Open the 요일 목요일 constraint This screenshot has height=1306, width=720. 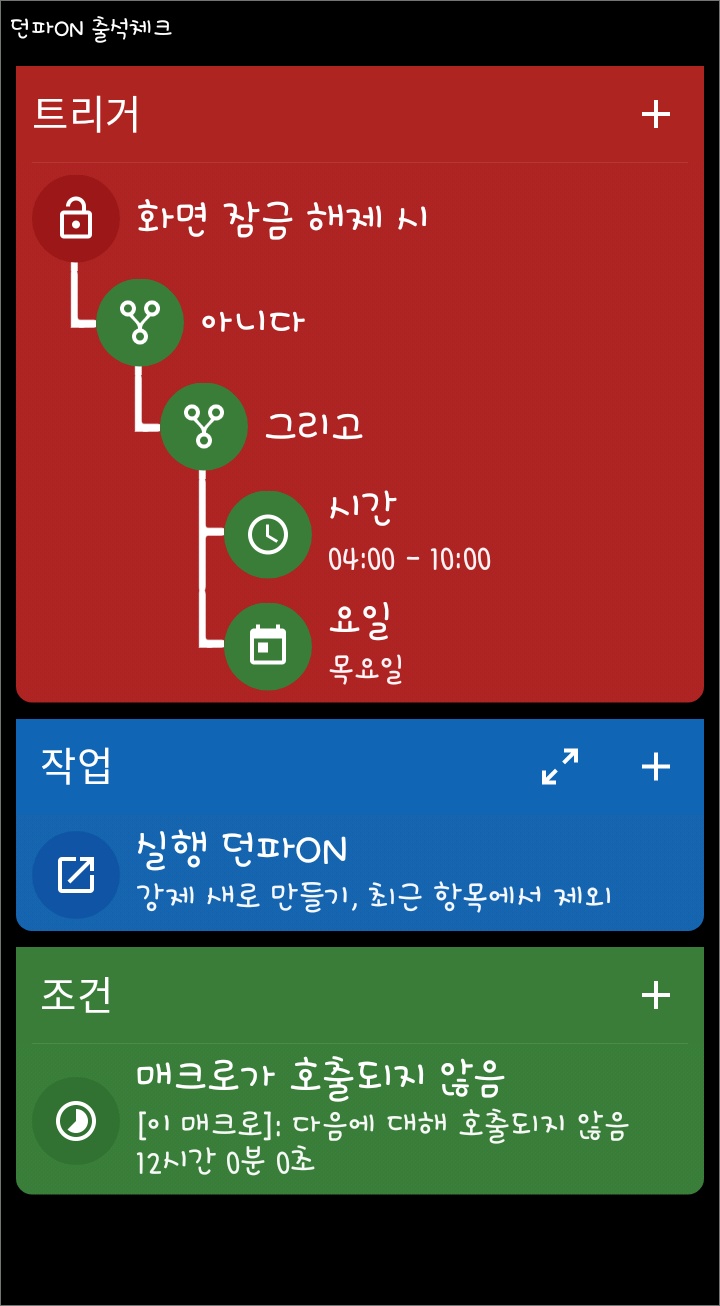click(x=366, y=646)
